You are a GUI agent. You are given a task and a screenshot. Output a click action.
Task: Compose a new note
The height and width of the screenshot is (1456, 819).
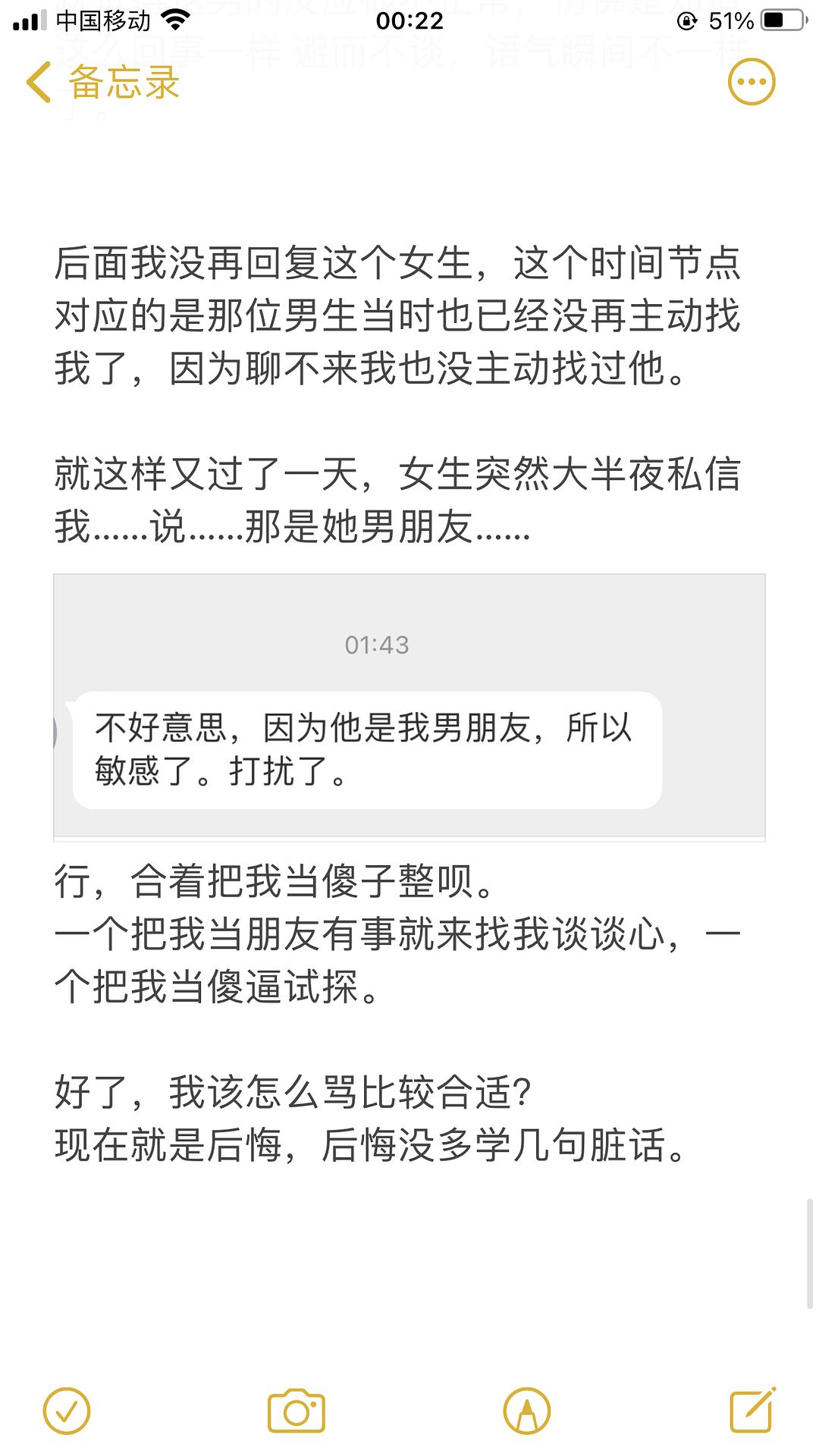pos(752,1410)
